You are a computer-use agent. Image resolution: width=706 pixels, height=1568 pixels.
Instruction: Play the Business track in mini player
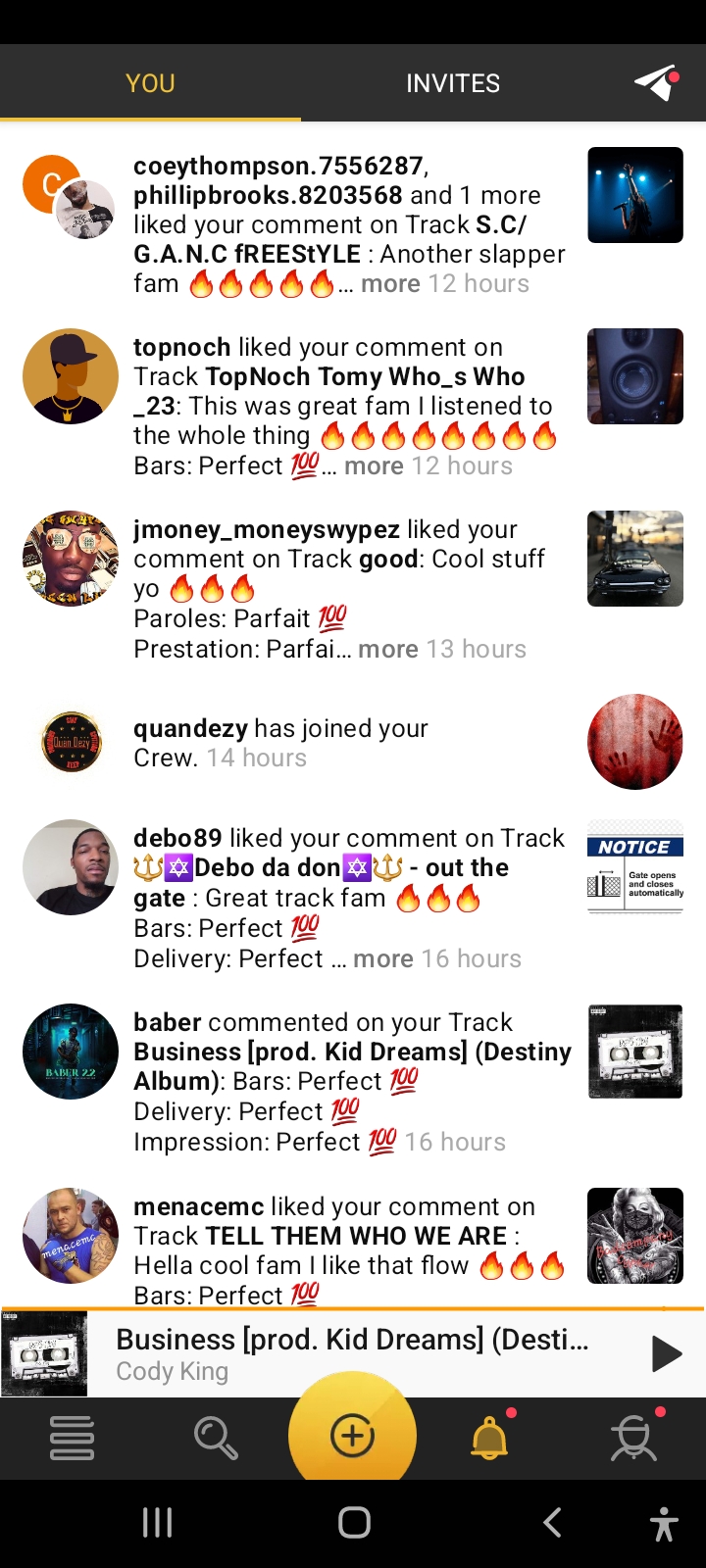click(666, 1354)
